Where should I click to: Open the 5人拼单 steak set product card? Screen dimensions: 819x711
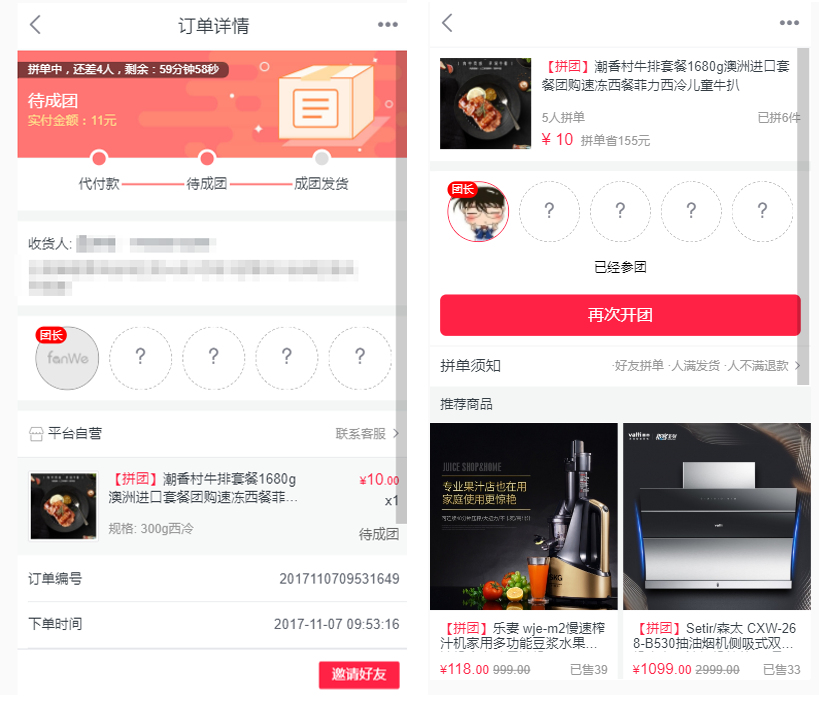click(620, 104)
